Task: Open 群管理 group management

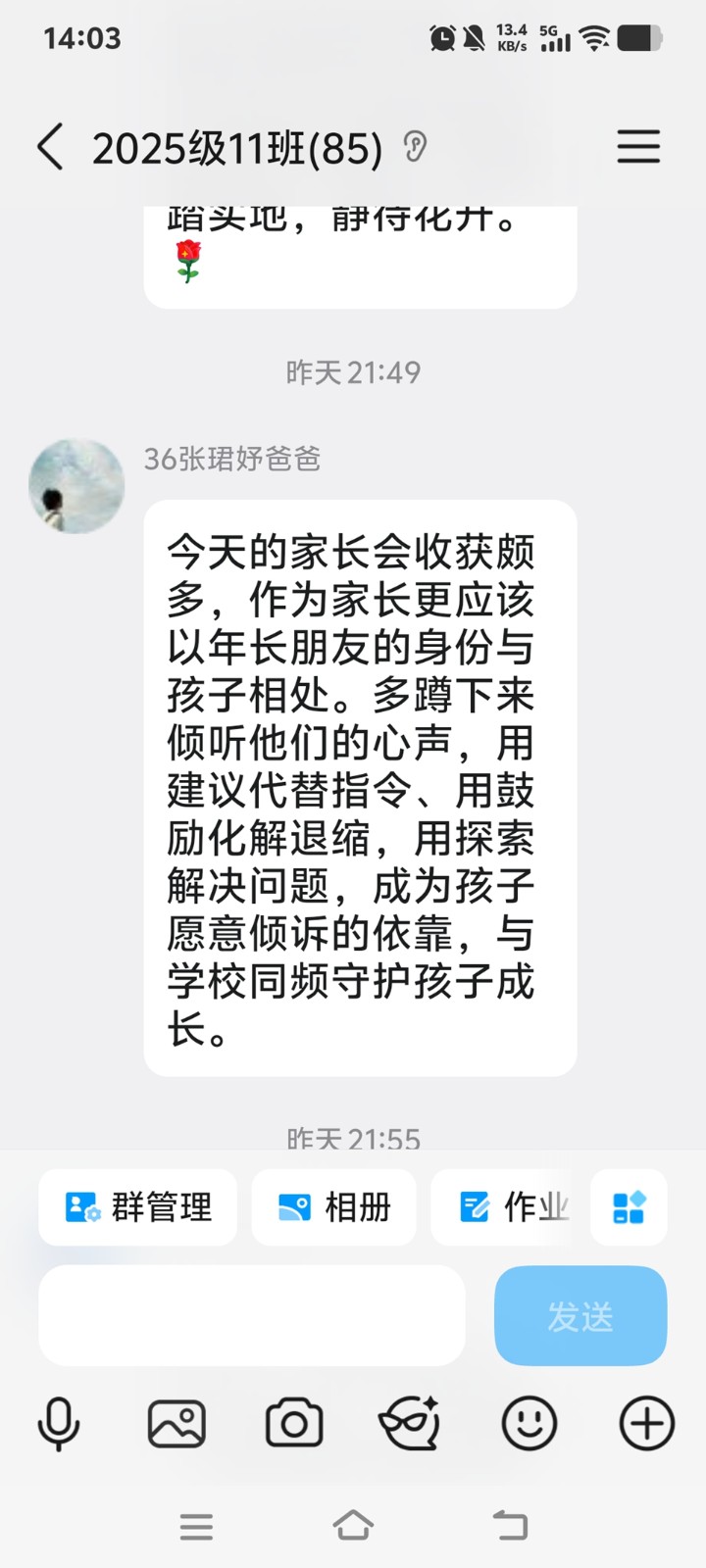Action: [138, 1207]
